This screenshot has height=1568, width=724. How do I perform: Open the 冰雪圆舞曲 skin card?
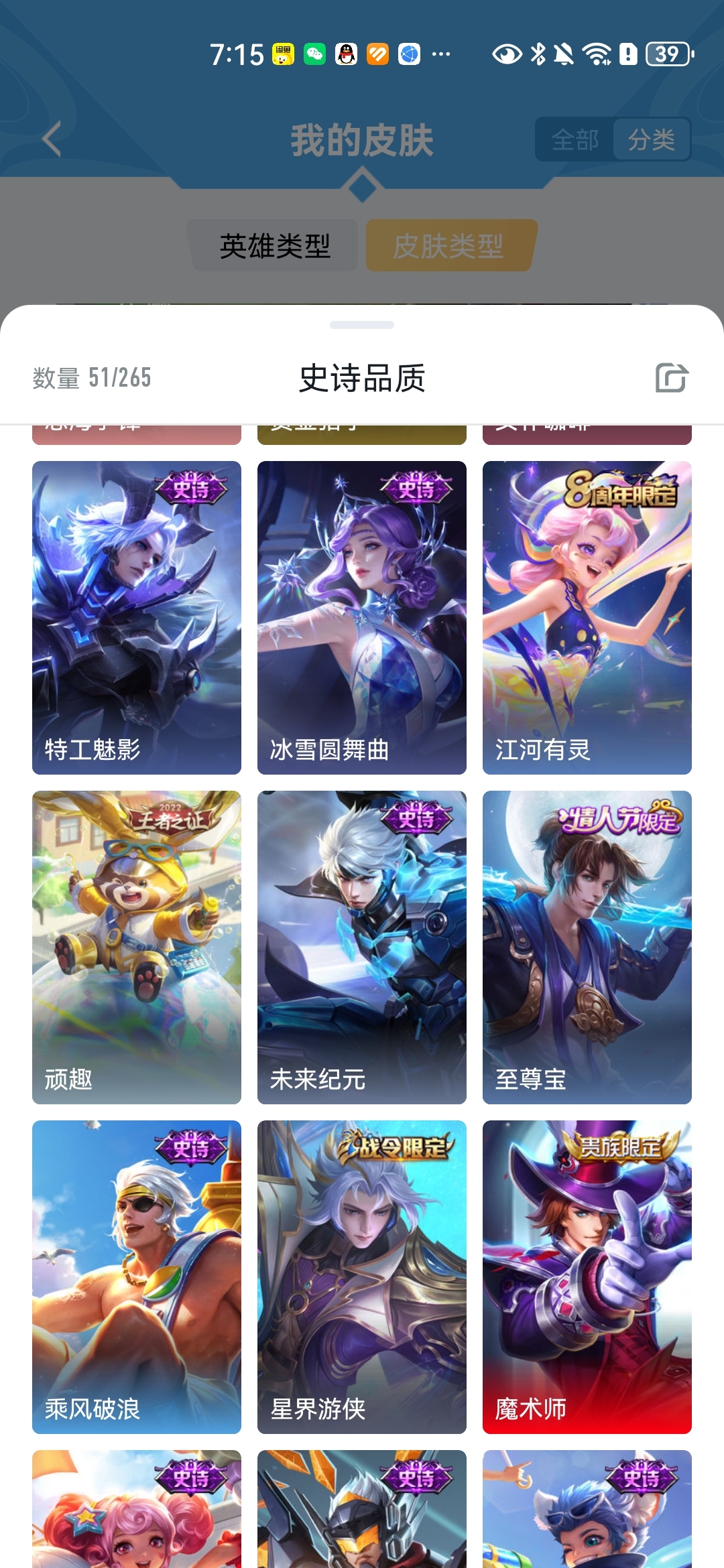tap(362, 617)
